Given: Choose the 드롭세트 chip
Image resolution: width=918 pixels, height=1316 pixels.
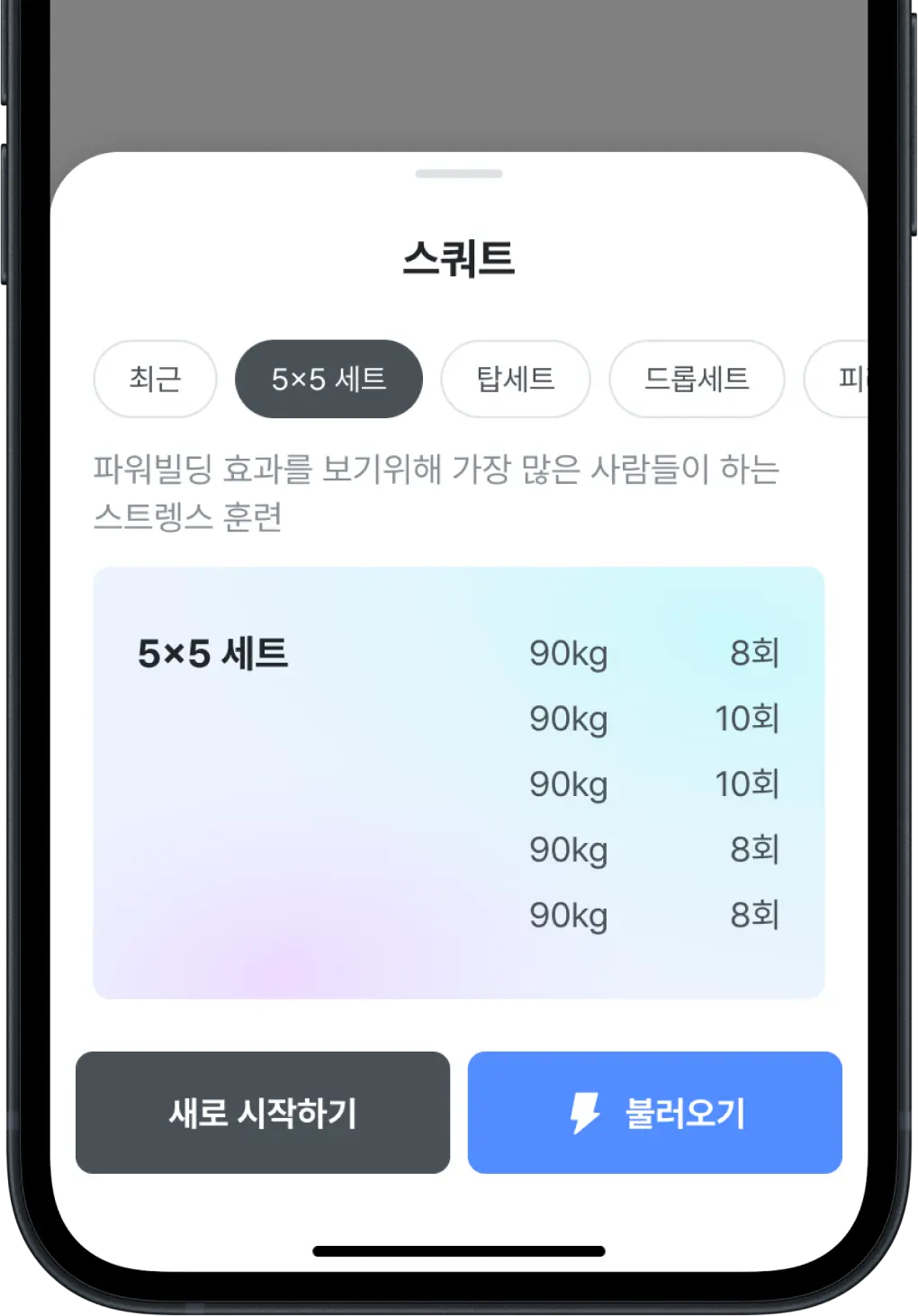Looking at the screenshot, I should click(697, 379).
